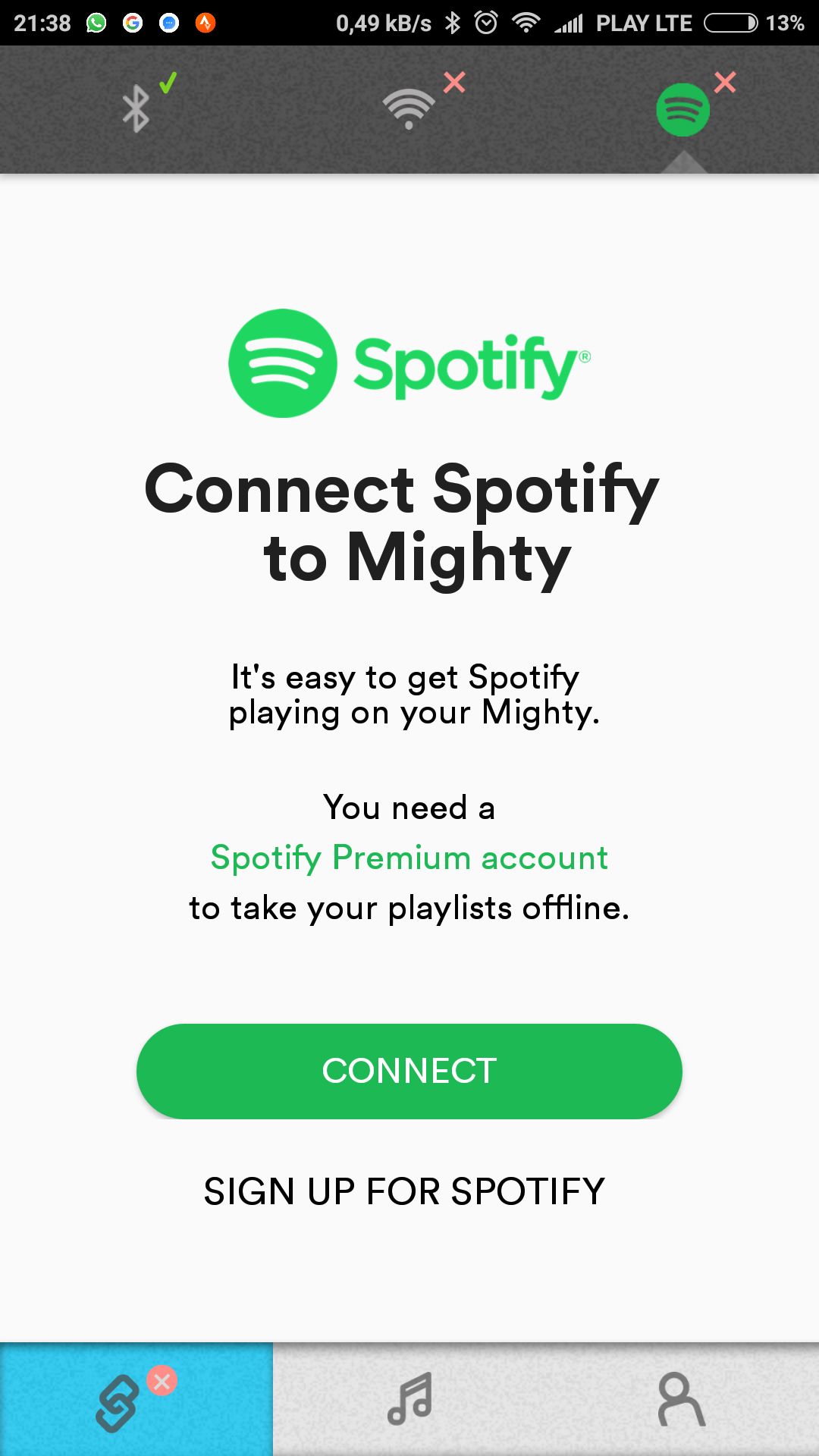Open the Spotify Premium account link
Viewport: 819px width, 1456px height.
point(409,858)
